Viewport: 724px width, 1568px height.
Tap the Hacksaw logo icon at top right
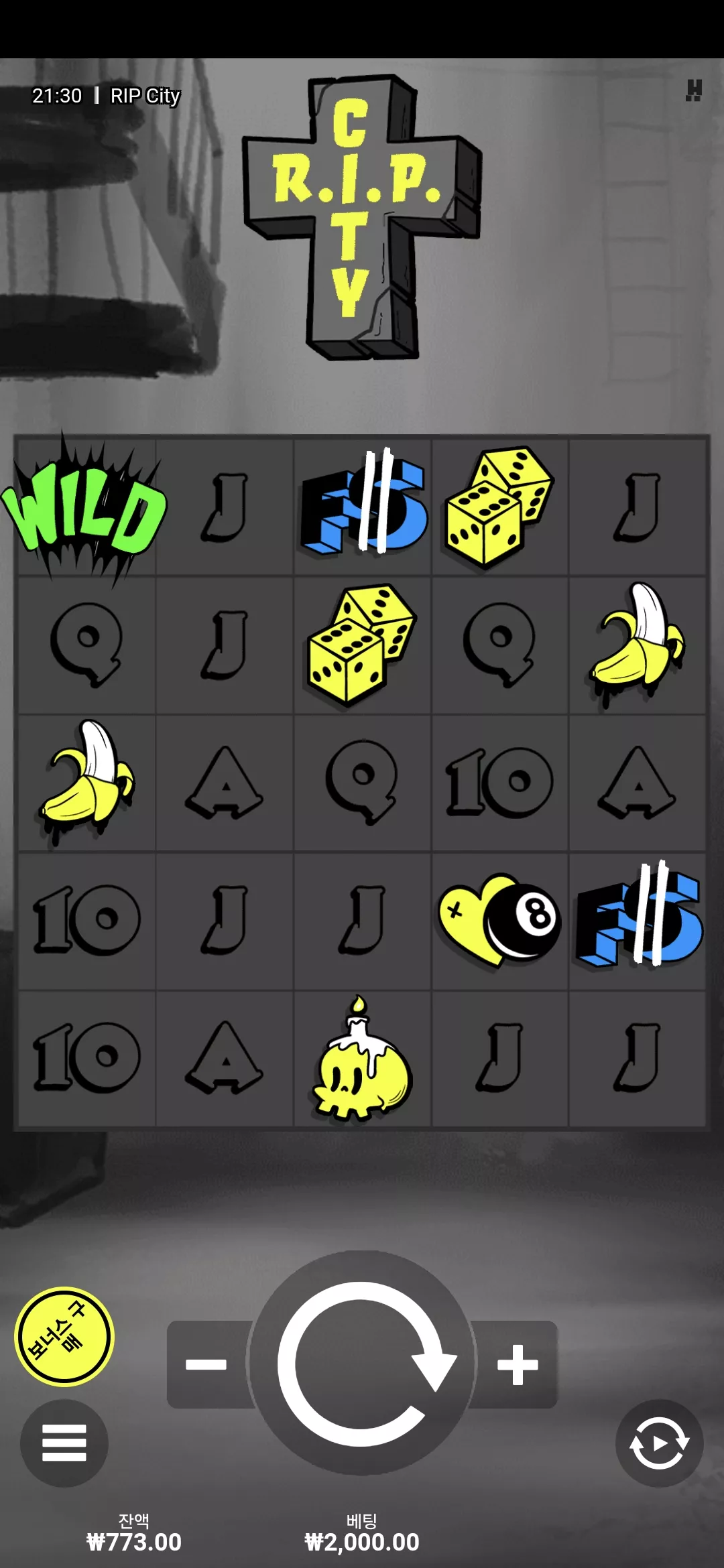point(694,90)
